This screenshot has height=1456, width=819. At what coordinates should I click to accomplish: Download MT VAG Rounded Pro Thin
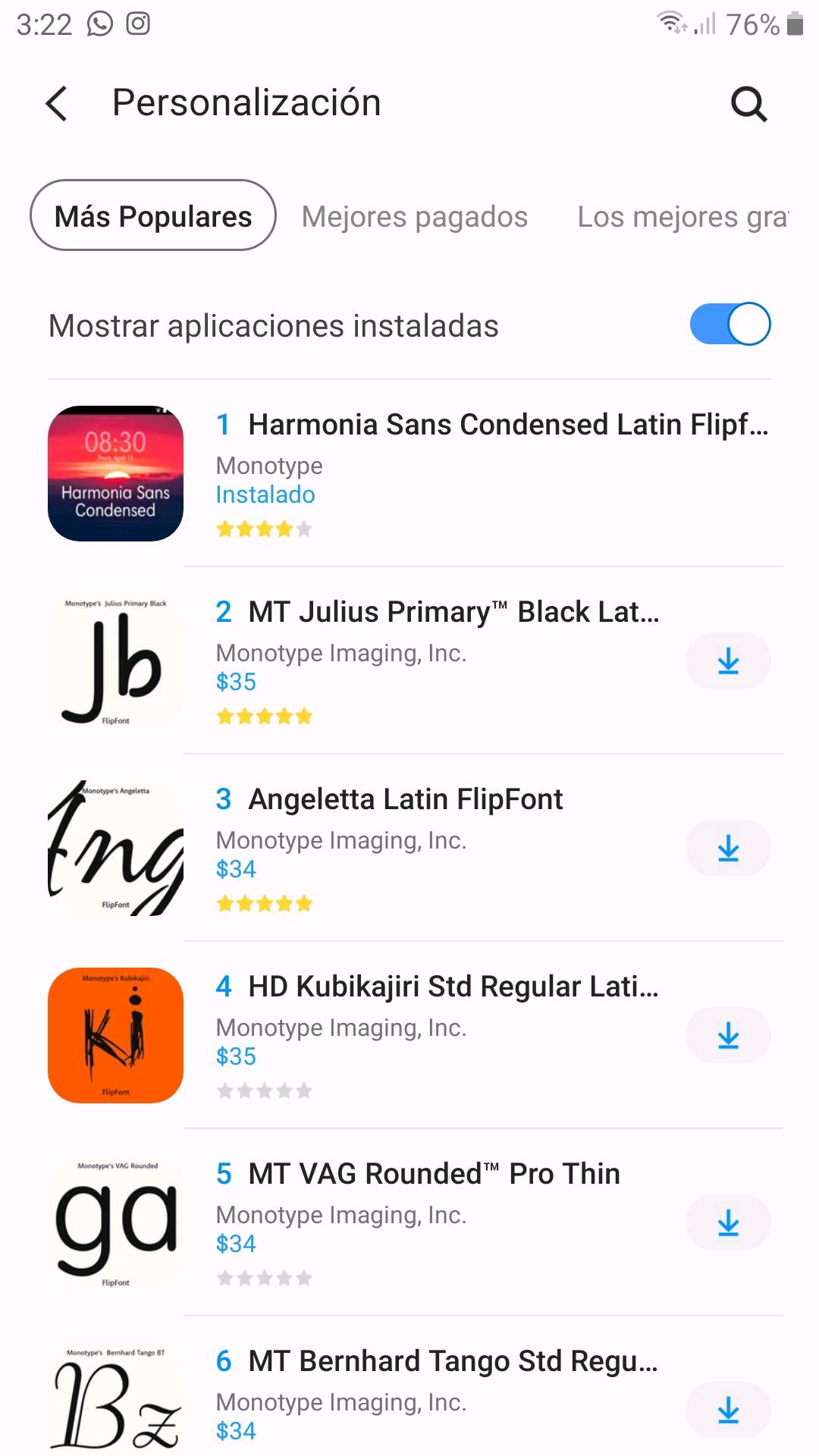coord(728,1222)
